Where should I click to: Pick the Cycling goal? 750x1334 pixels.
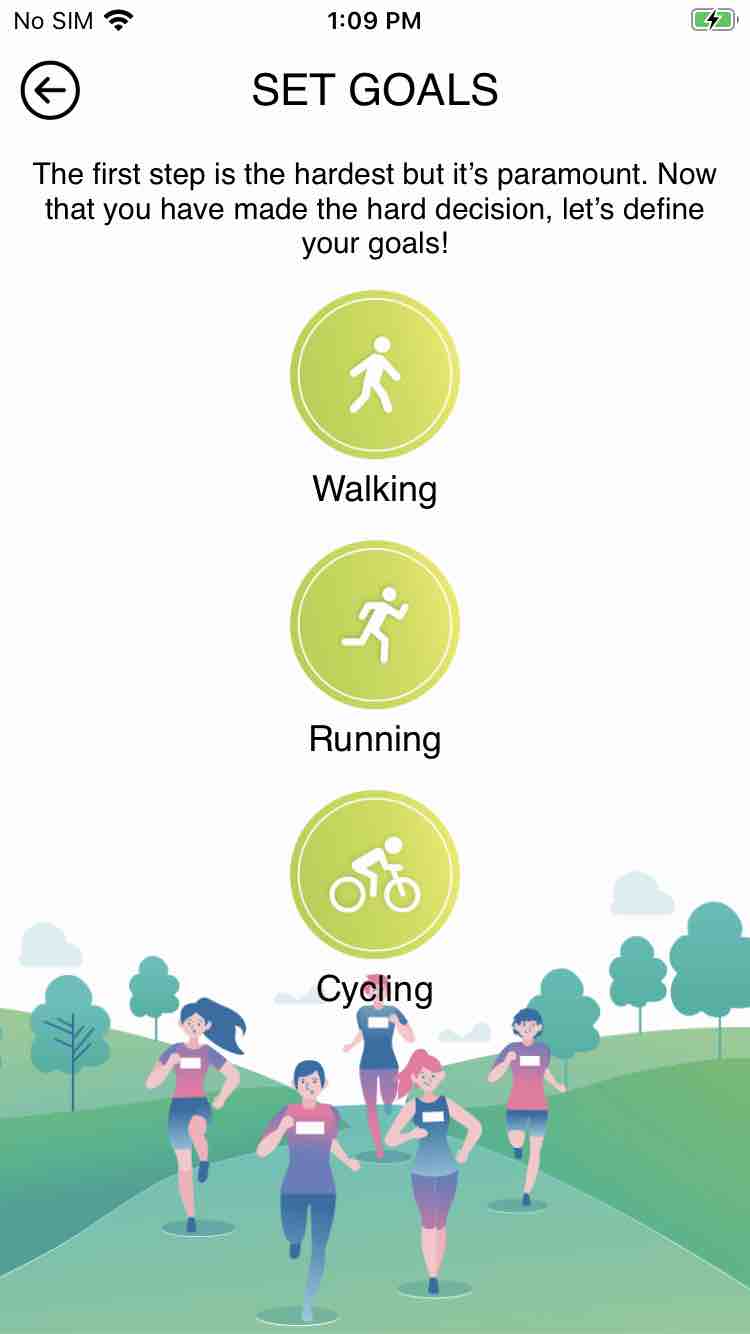[x=375, y=875]
